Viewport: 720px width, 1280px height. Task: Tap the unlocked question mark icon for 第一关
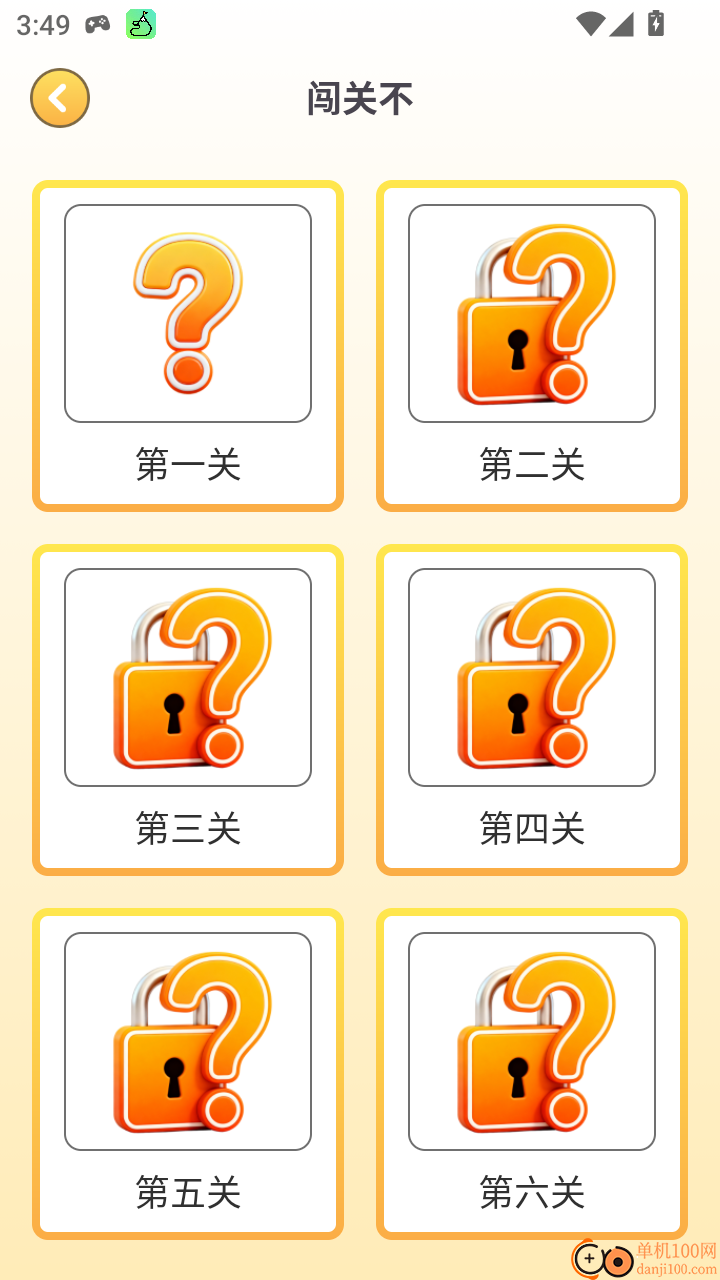click(x=187, y=312)
